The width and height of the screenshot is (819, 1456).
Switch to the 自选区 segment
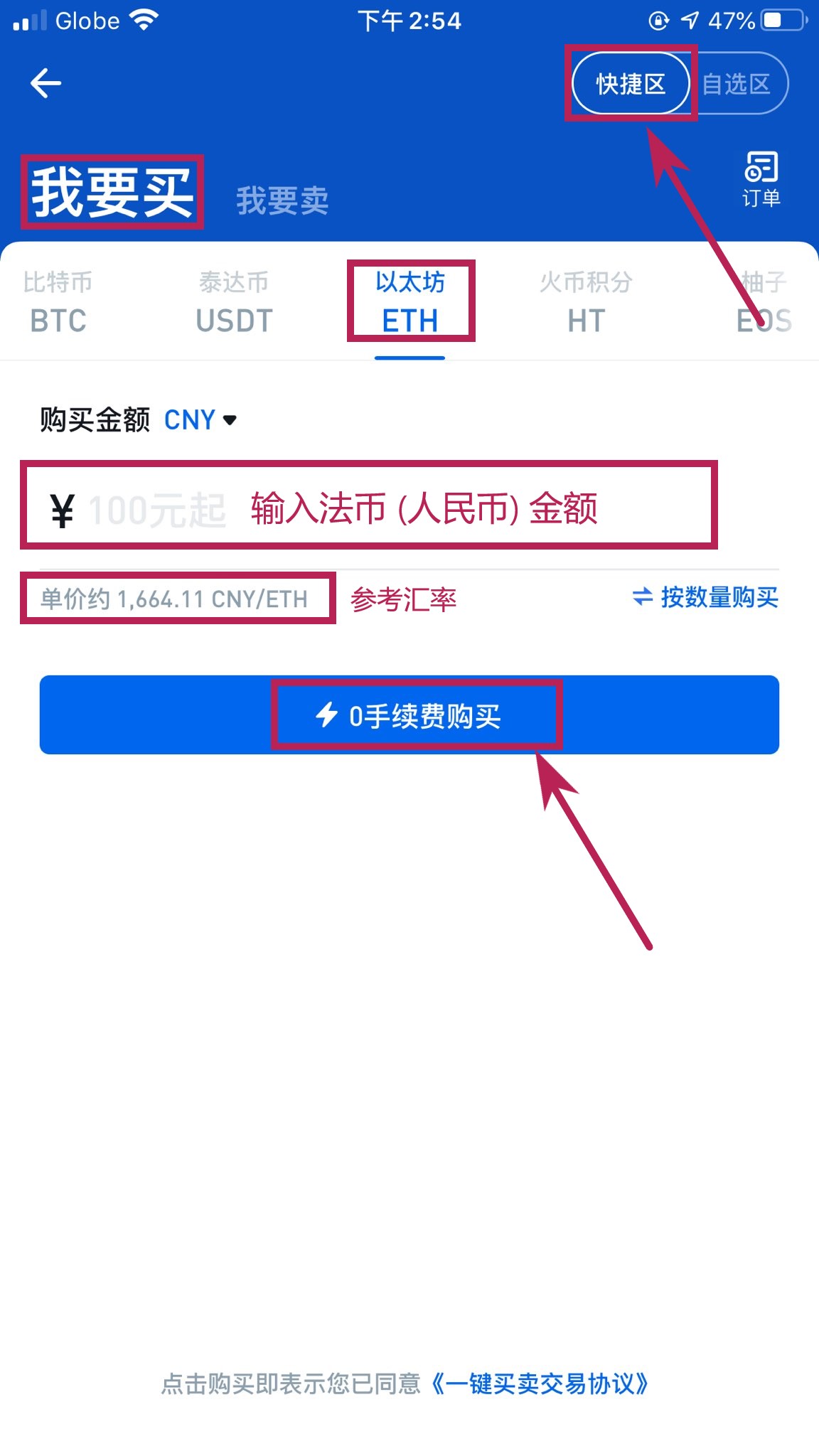tap(737, 84)
